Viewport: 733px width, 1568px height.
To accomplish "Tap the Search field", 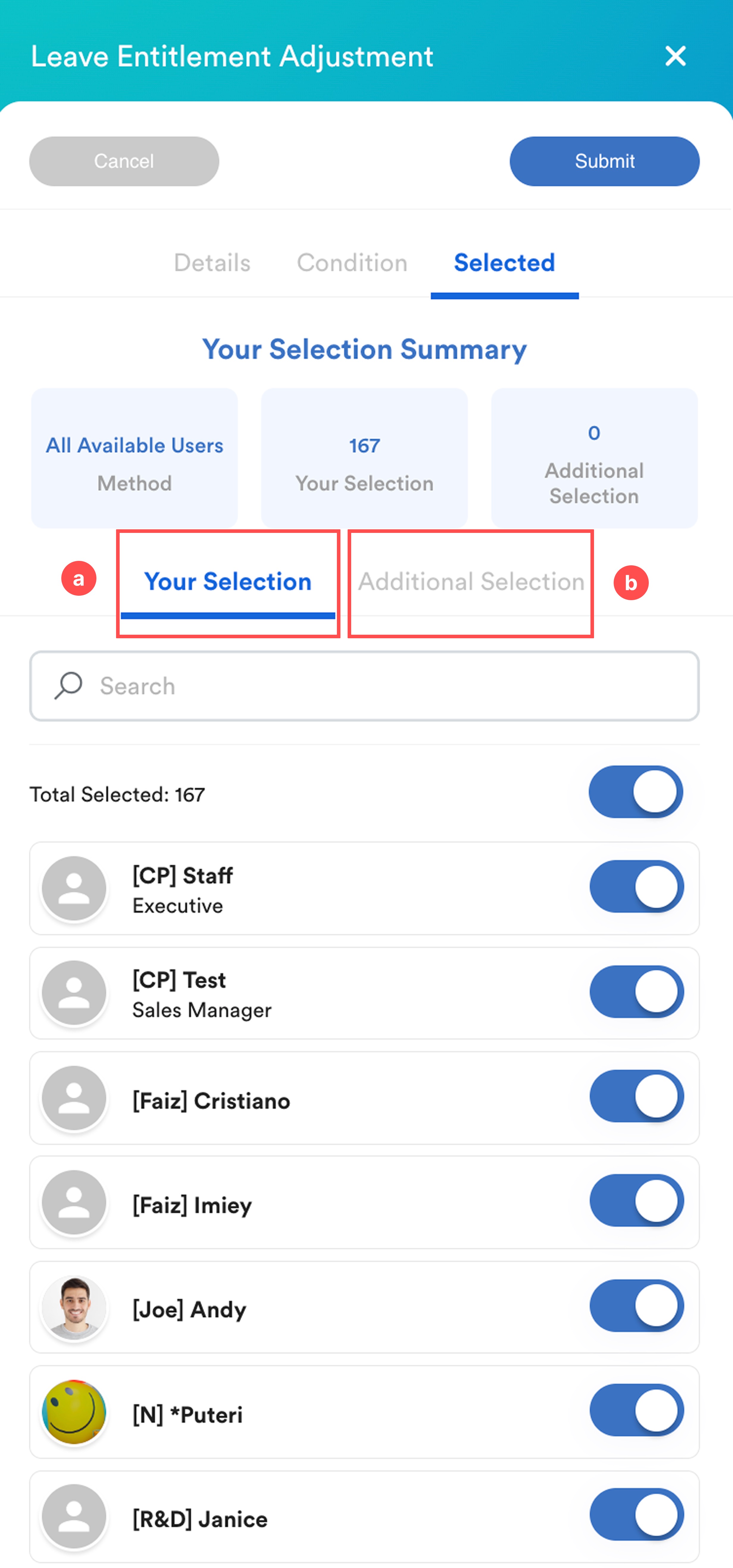I will click(x=364, y=686).
